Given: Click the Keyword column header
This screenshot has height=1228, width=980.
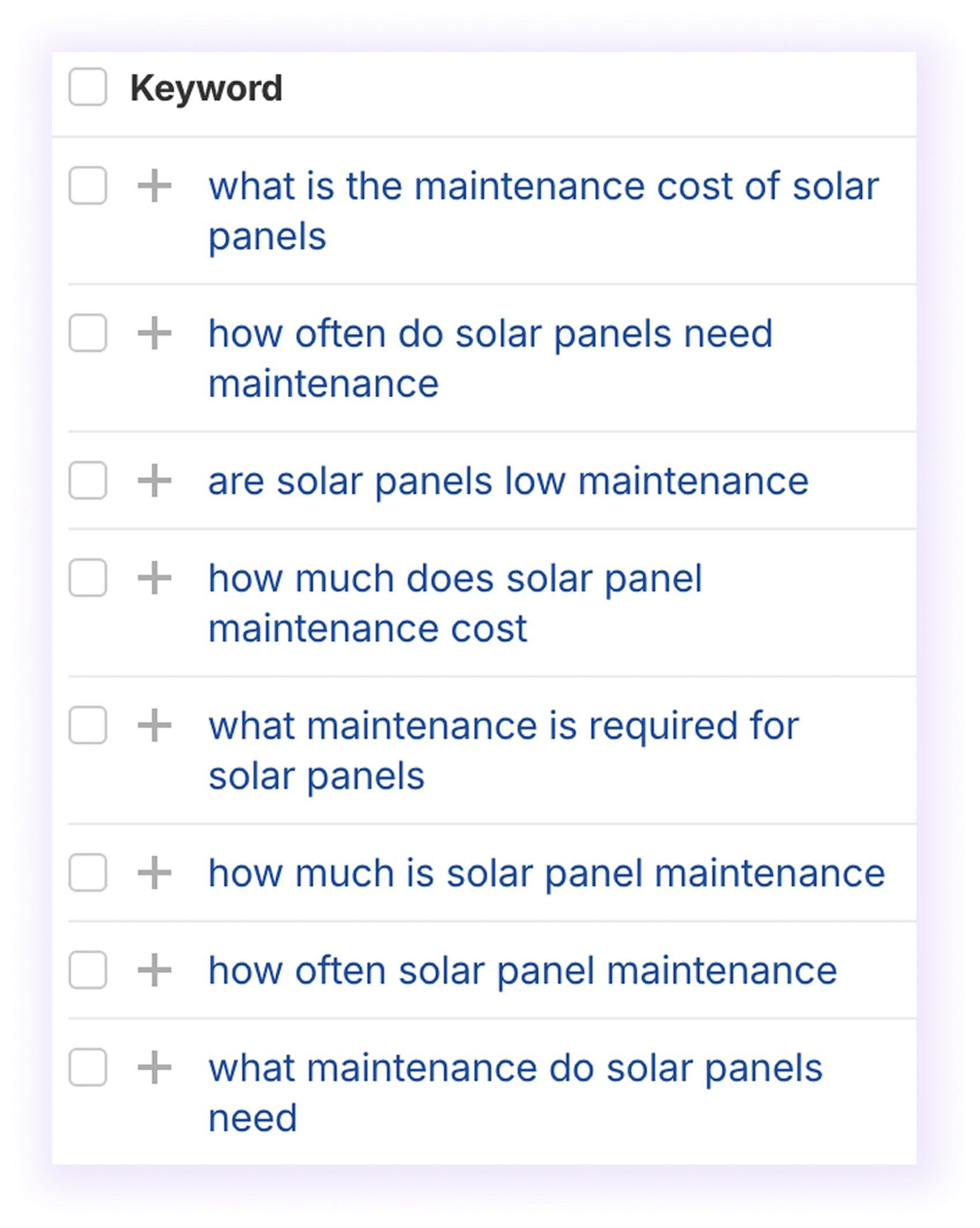Looking at the screenshot, I should point(206,86).
